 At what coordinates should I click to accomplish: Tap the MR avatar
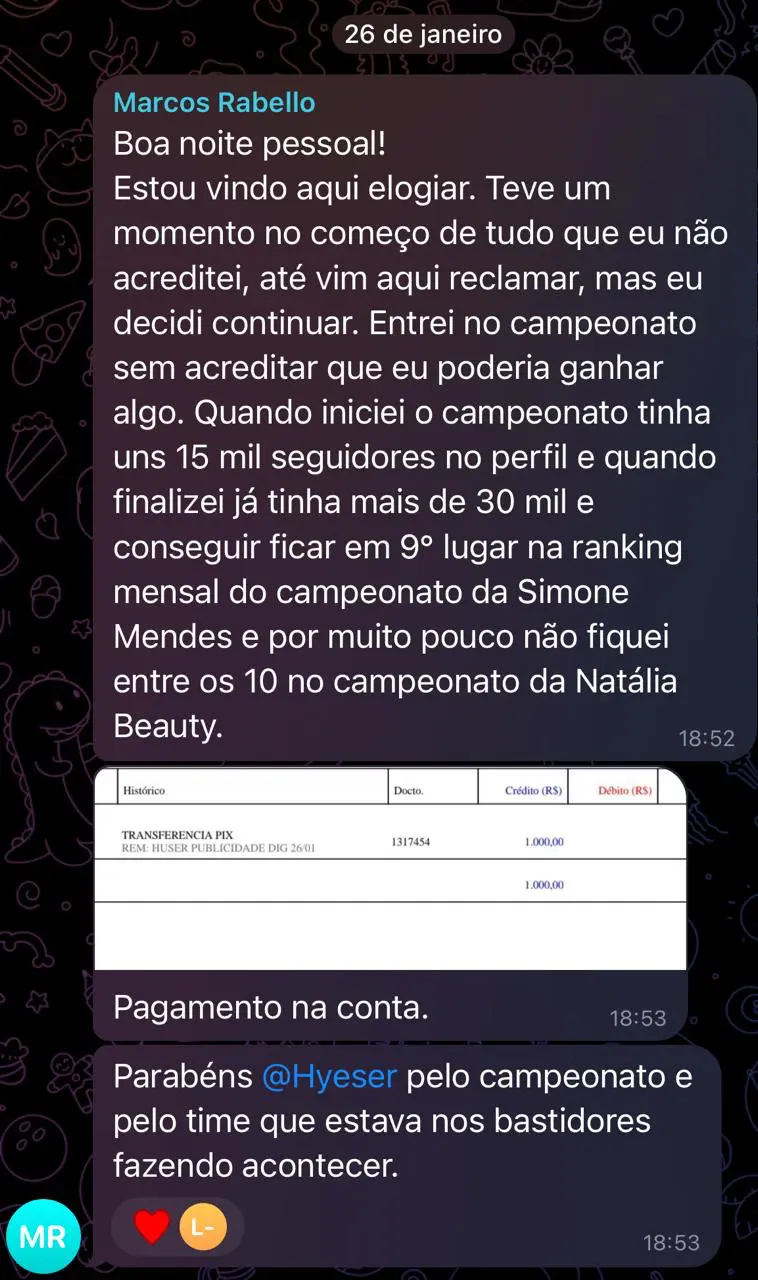(x=43, y=1236)
